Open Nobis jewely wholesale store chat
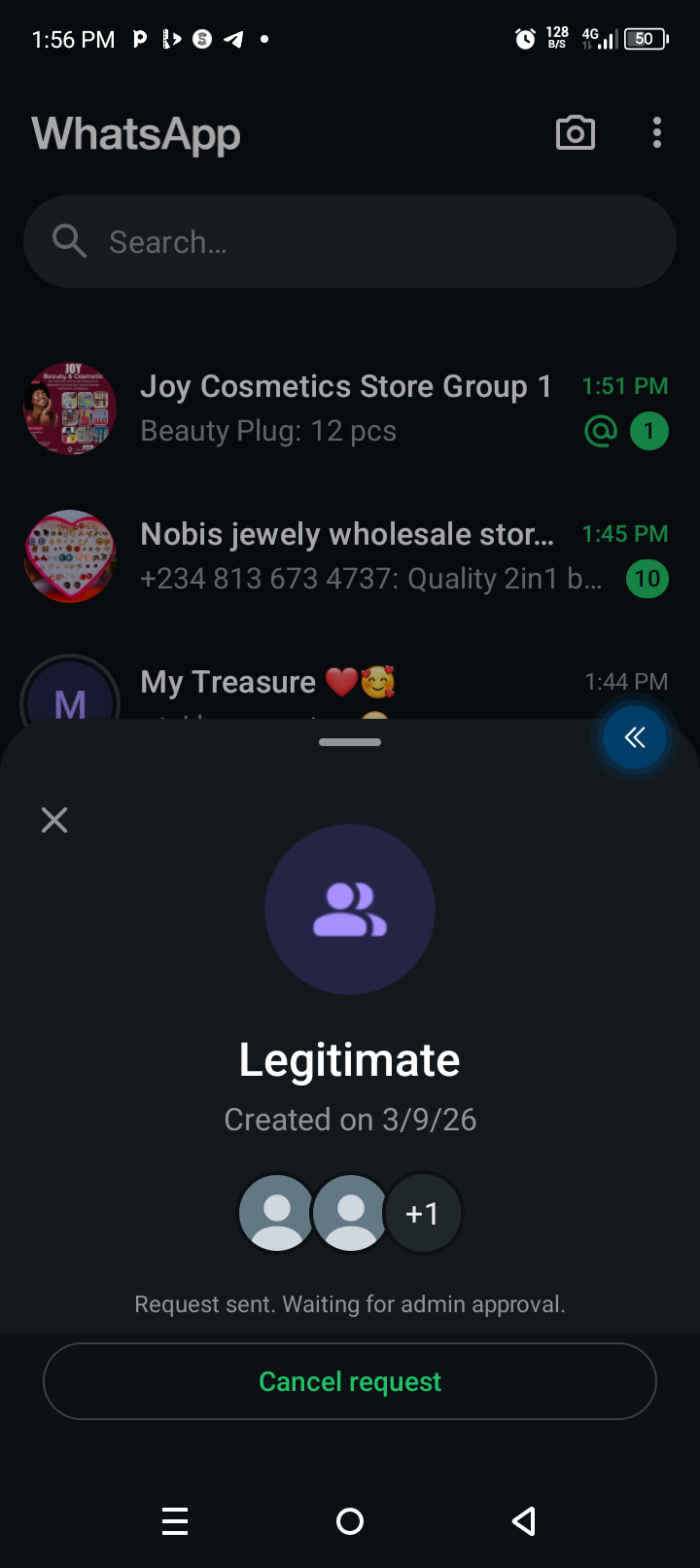 point(346,555)
